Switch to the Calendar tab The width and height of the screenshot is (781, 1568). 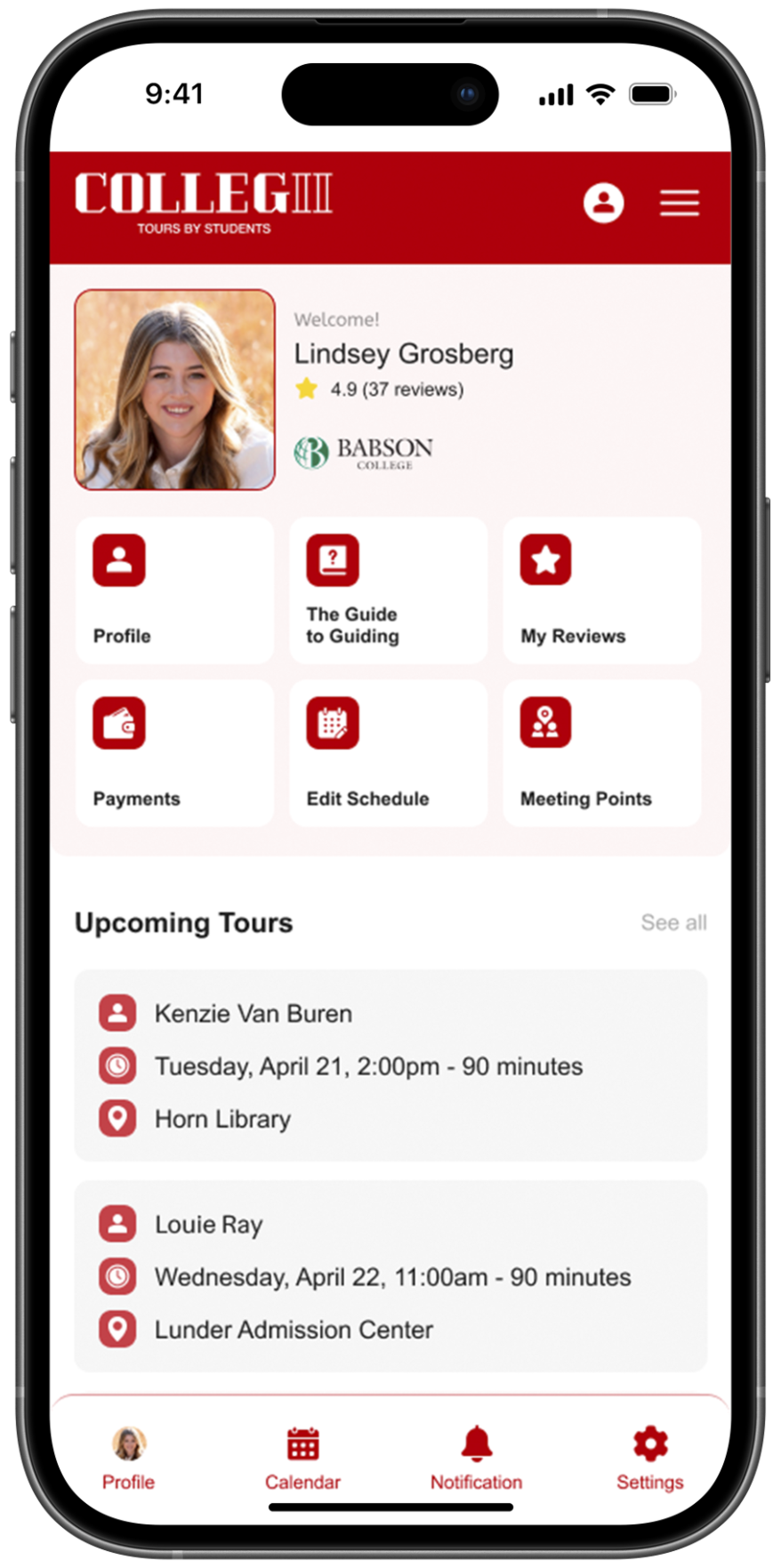pyautogui.click(x=302, y=1459)
